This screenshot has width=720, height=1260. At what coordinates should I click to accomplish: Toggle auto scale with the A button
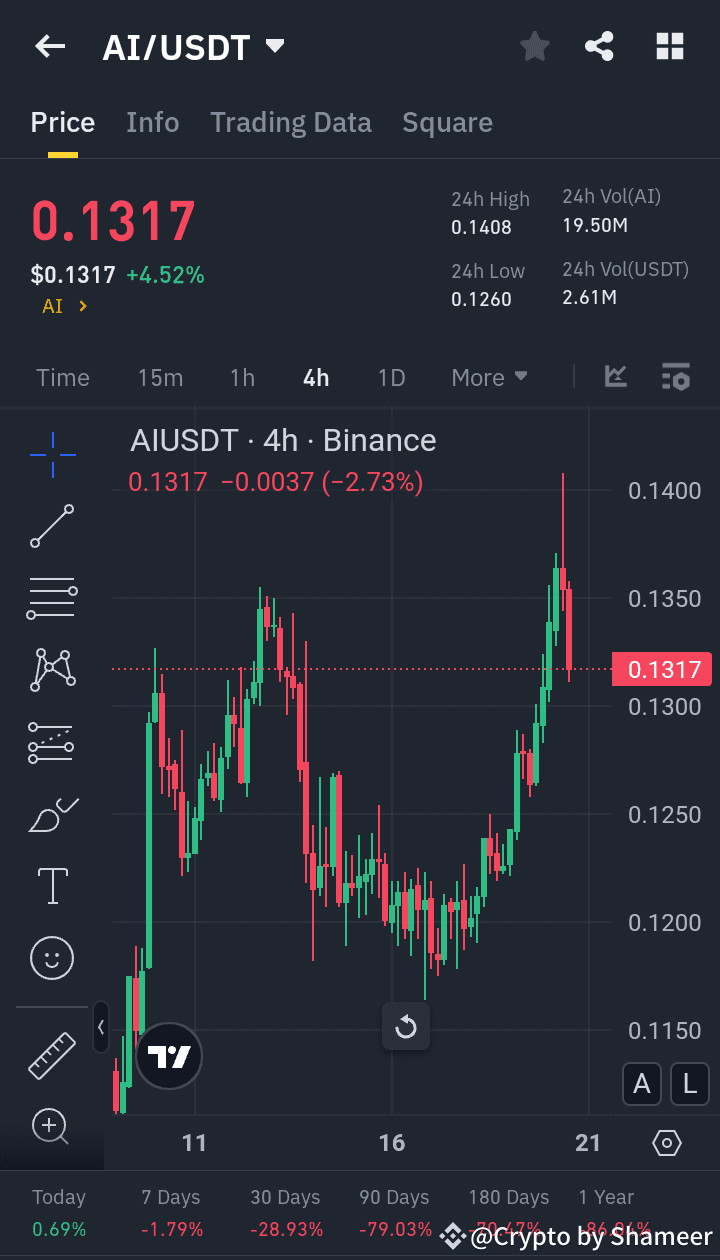[642, 1084]
